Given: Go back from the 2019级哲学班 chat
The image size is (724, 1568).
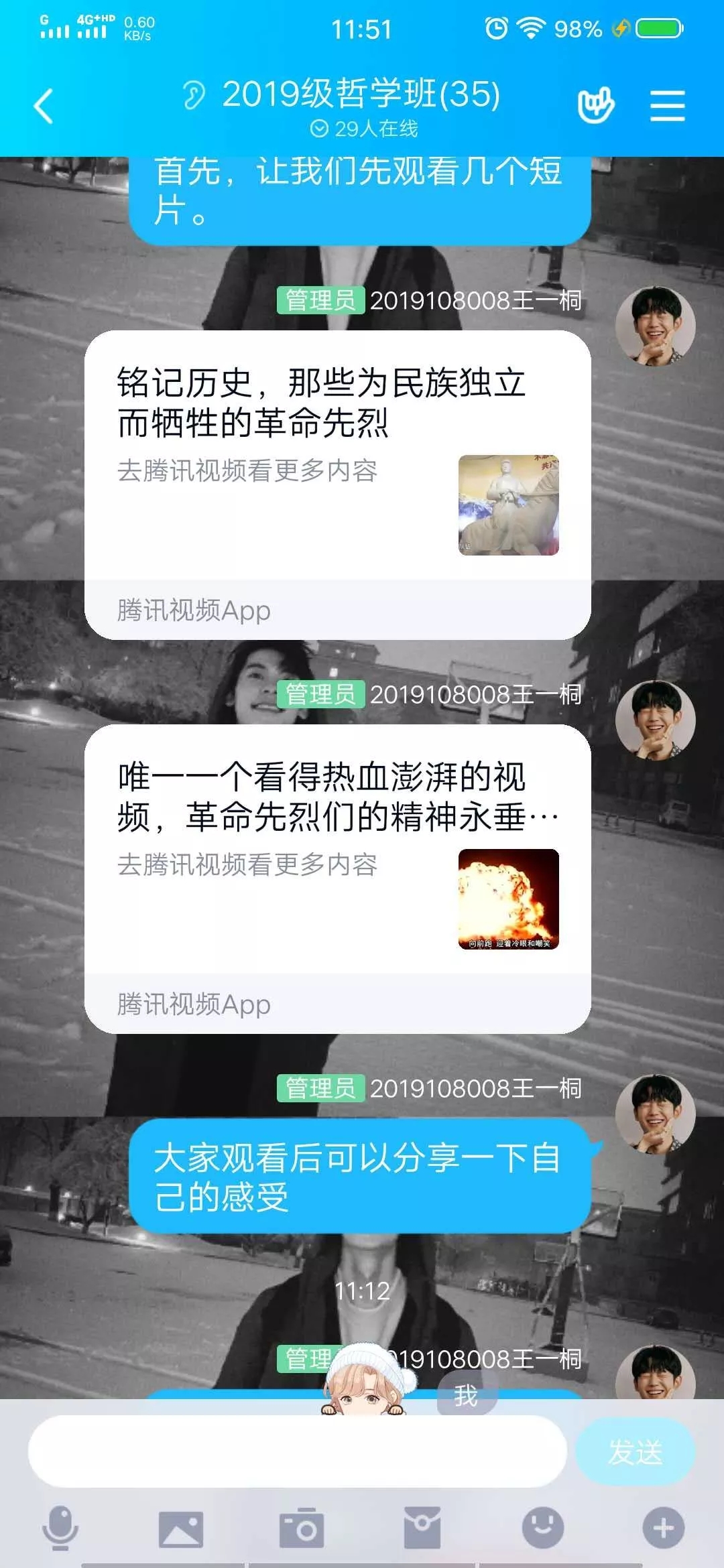Looking at the screenshot, I should [44, 107].
